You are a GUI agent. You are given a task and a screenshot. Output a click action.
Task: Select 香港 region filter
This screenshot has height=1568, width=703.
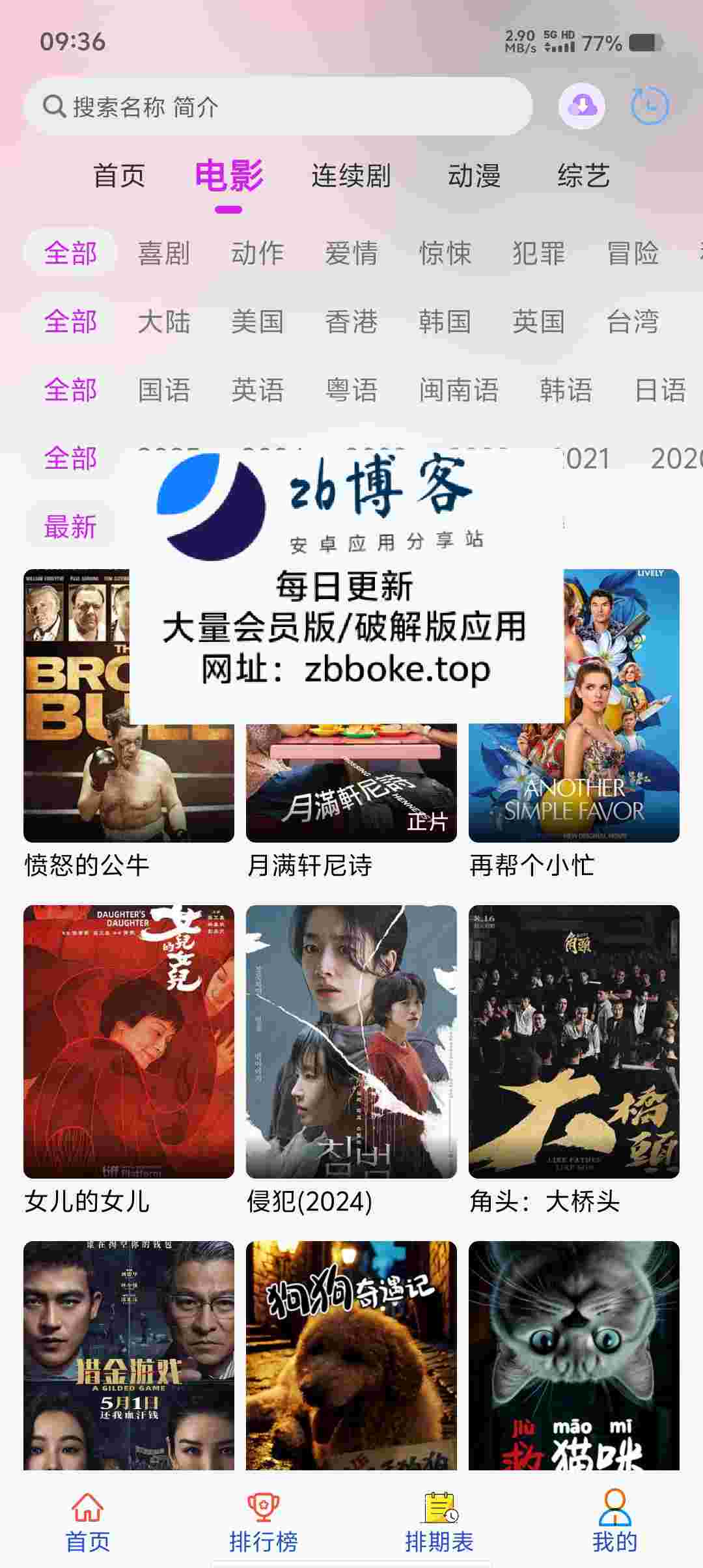[x=351, y=322]
